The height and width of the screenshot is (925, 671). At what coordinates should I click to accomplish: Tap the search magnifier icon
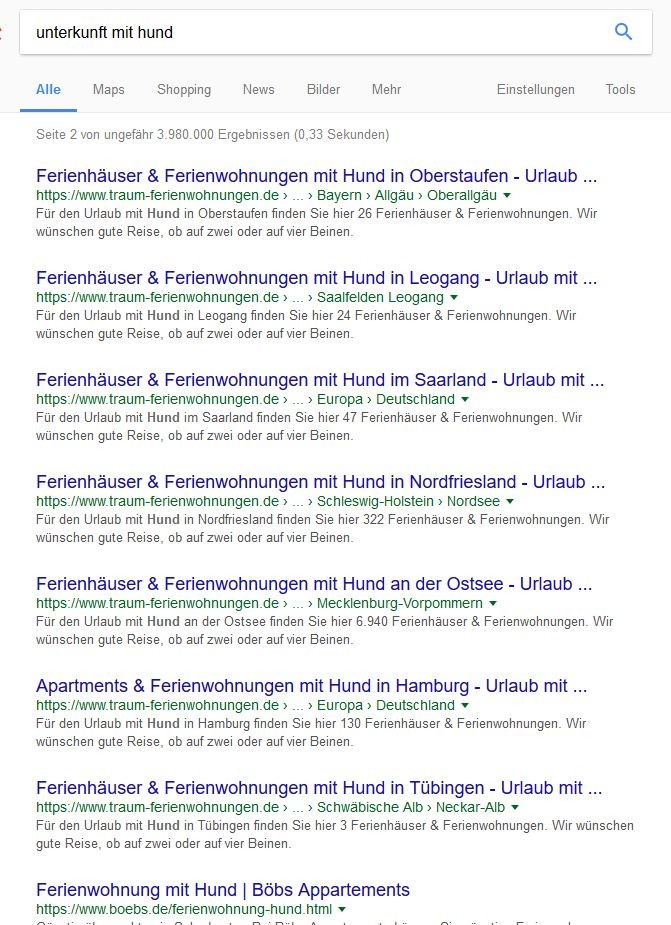click(x=623, y=31)
